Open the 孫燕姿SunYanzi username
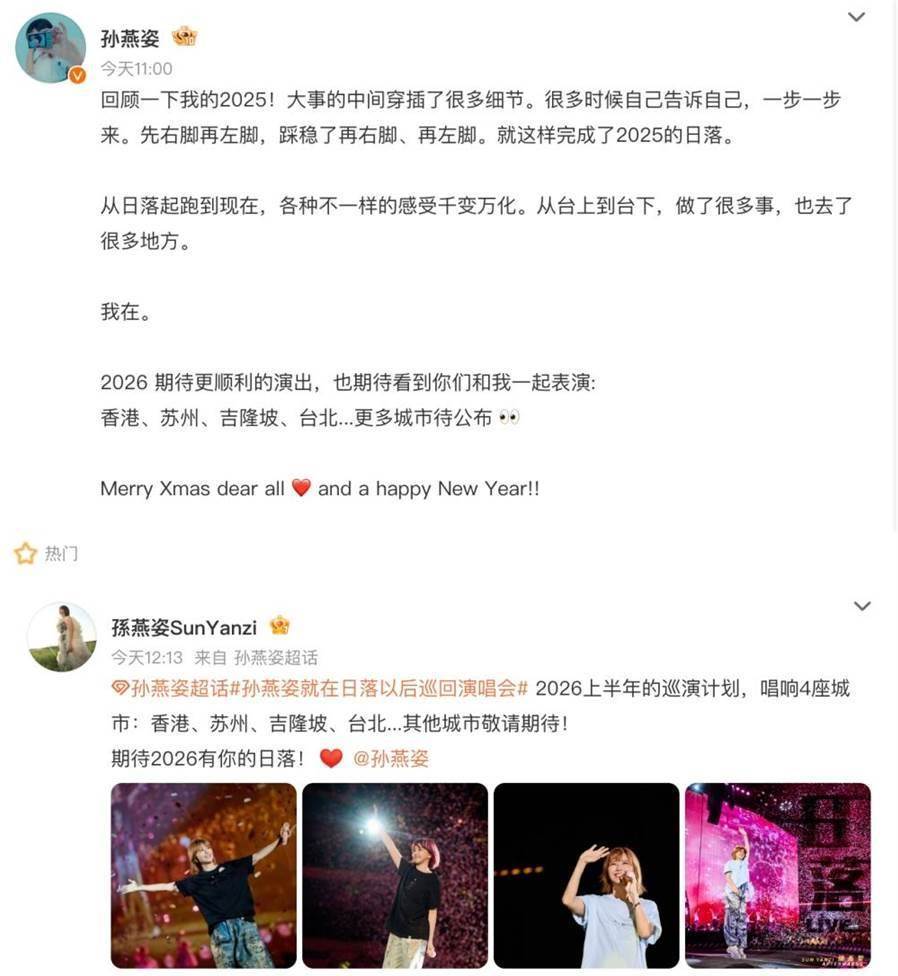 coord(184,627)
